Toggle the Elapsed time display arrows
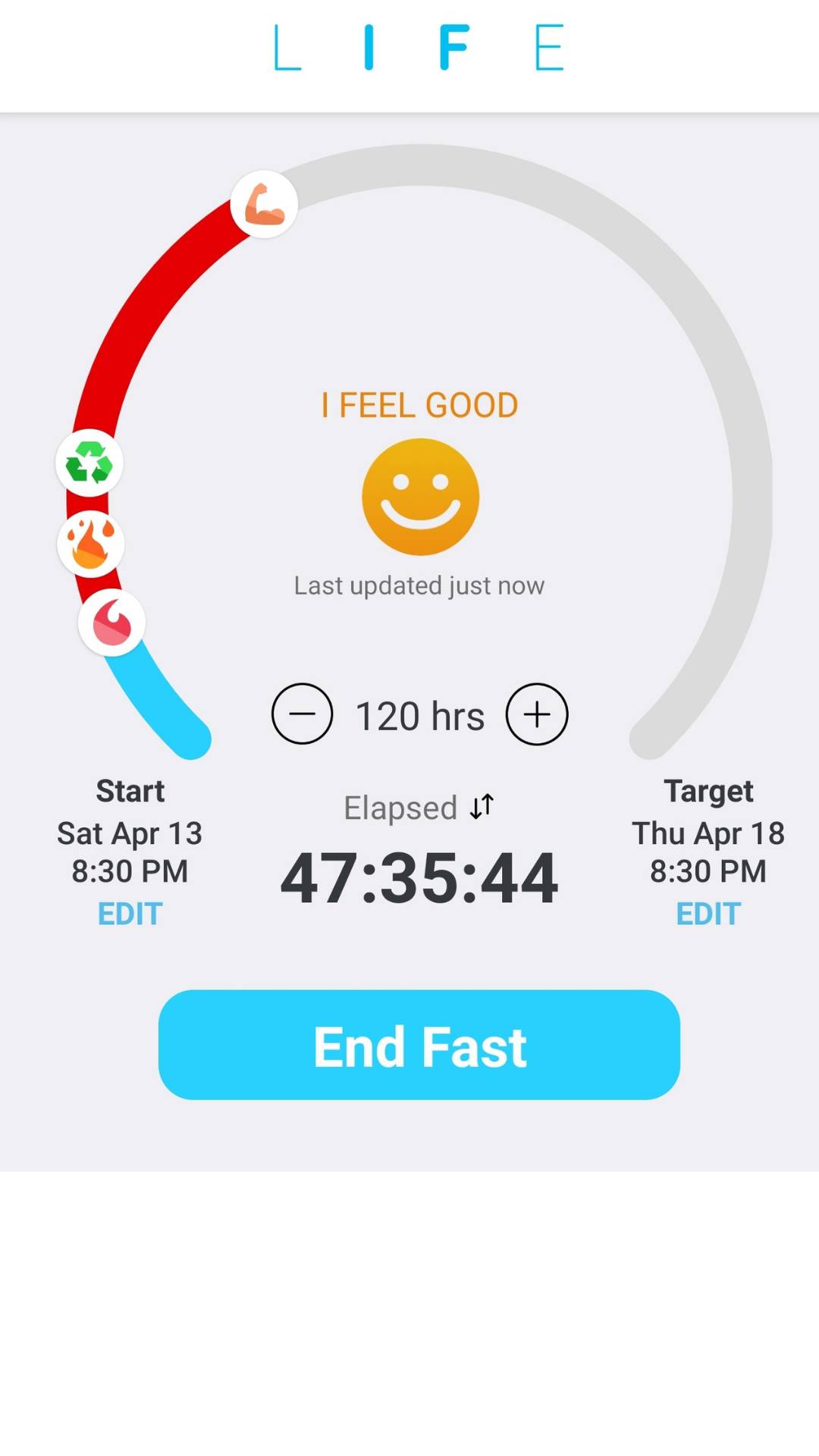Screen dimensions: 819x1456 (482, 806)
